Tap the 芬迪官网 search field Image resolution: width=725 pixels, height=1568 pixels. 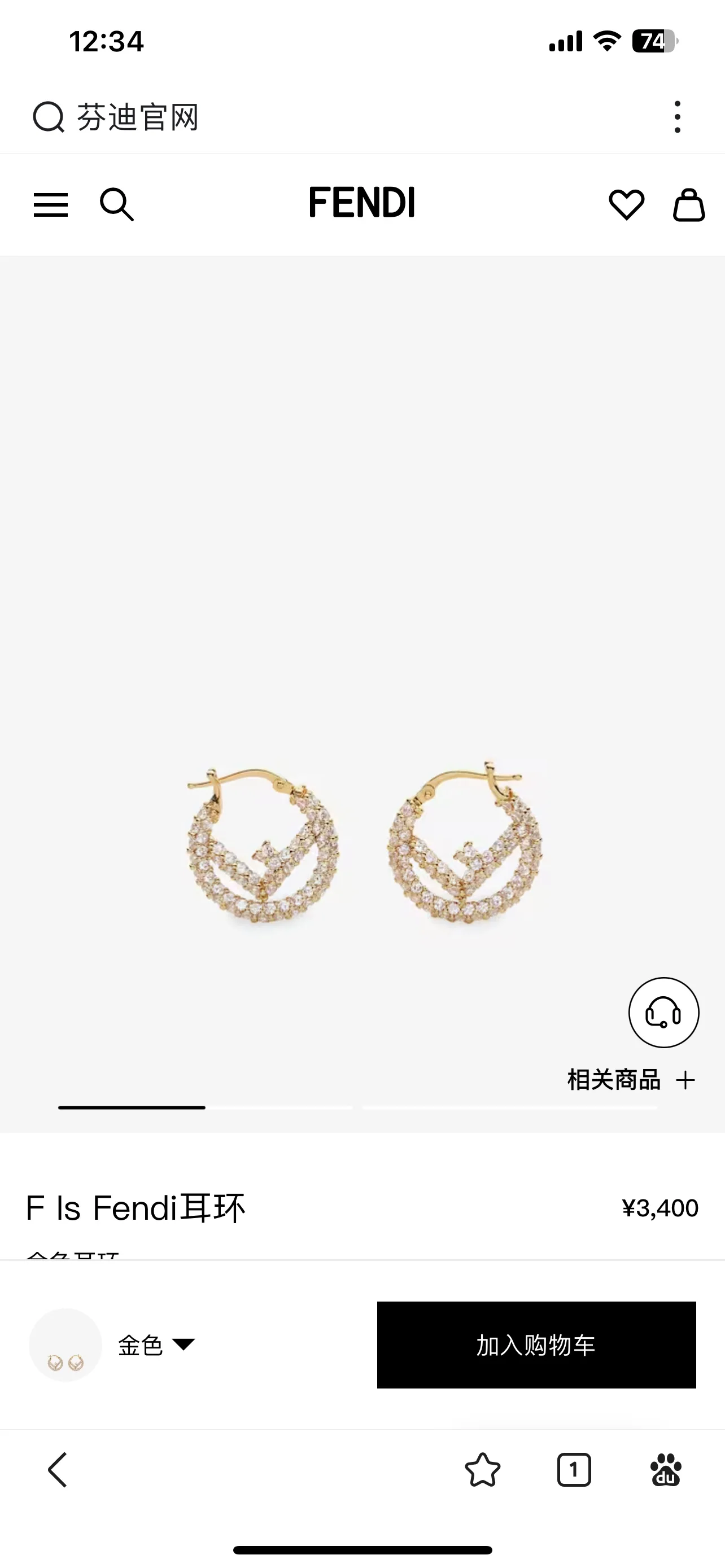[x=341, y=117]
